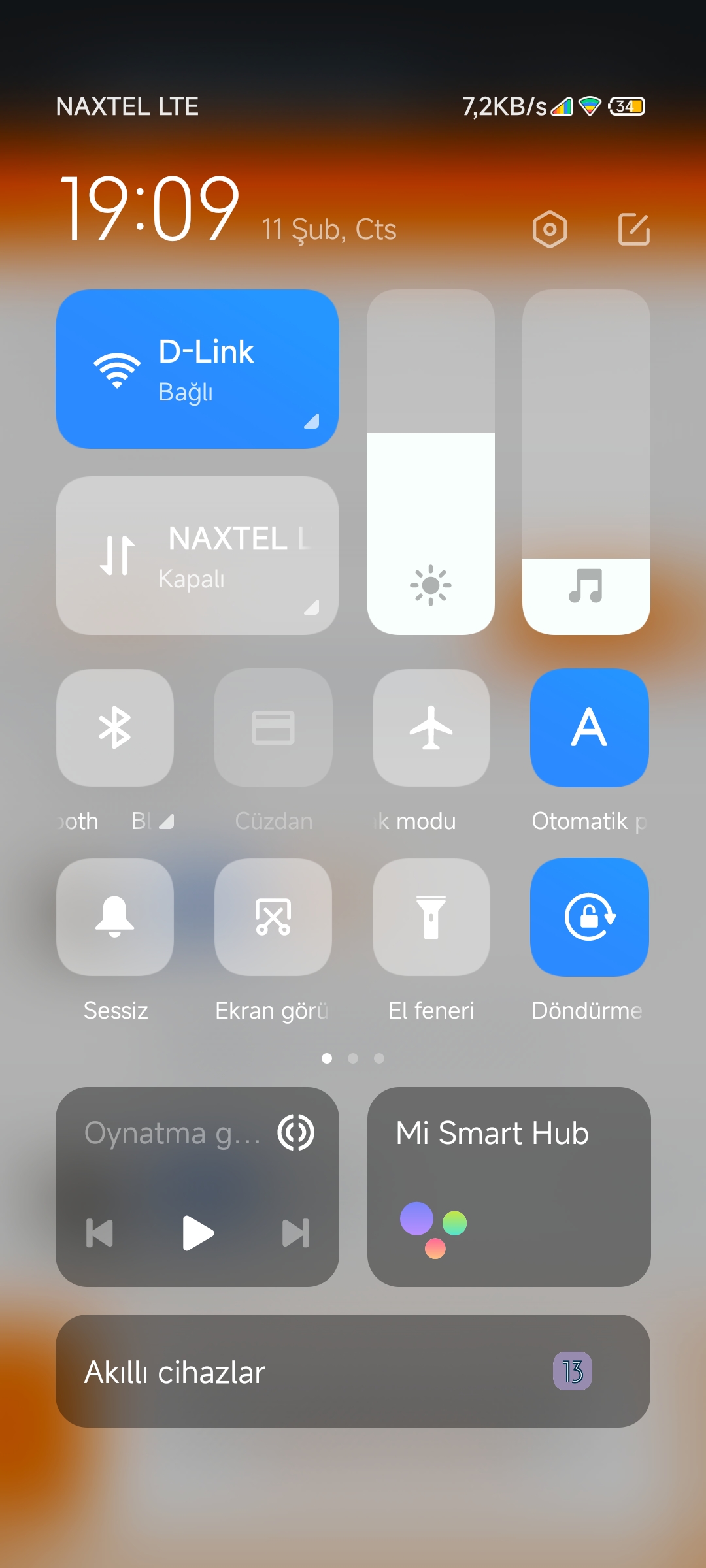Take a screenshot with Ekran görüntüsü tile
Image resolution: width=706 pixels, height=1568 pixels.
pyautogui.click(x=273, y=917)
